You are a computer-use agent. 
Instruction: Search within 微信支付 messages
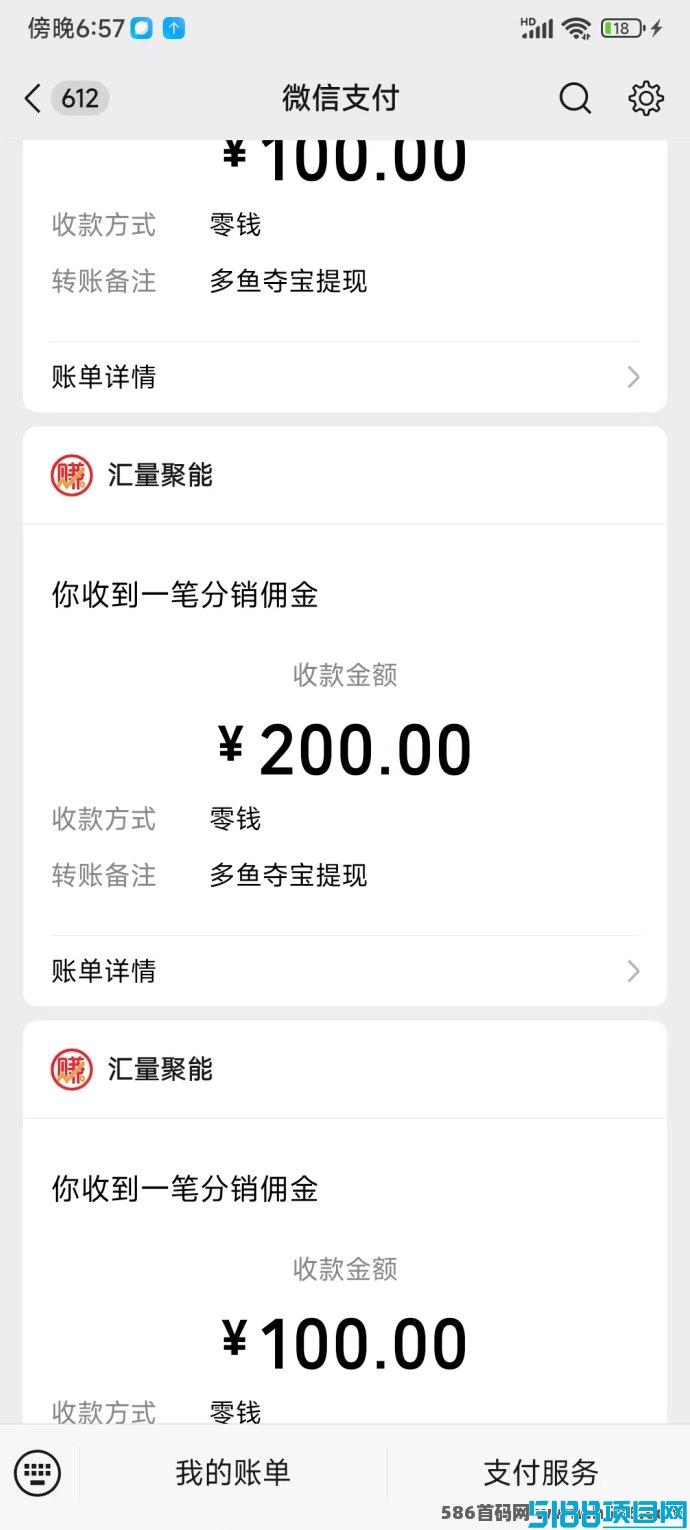coord(575,98)
